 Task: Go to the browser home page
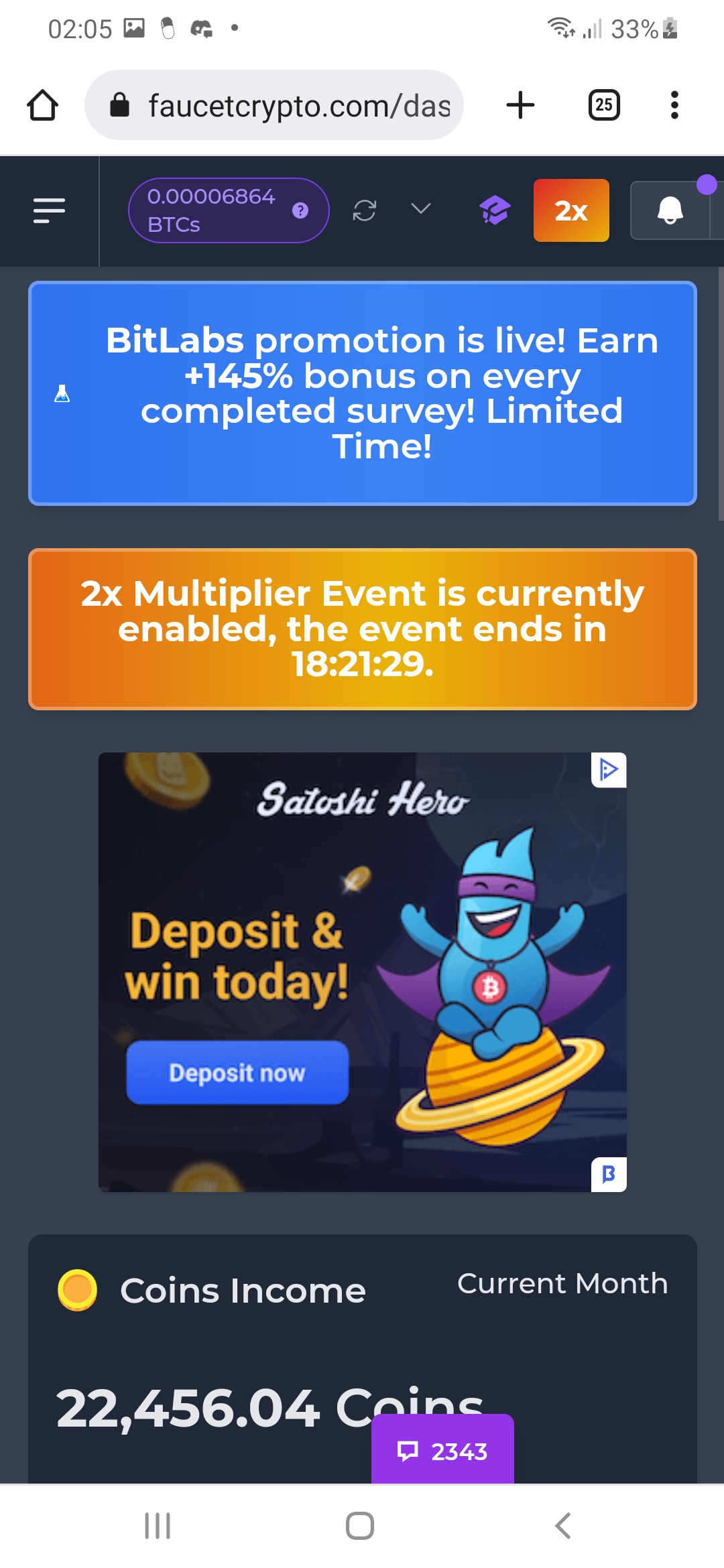(x=42, y=105)
